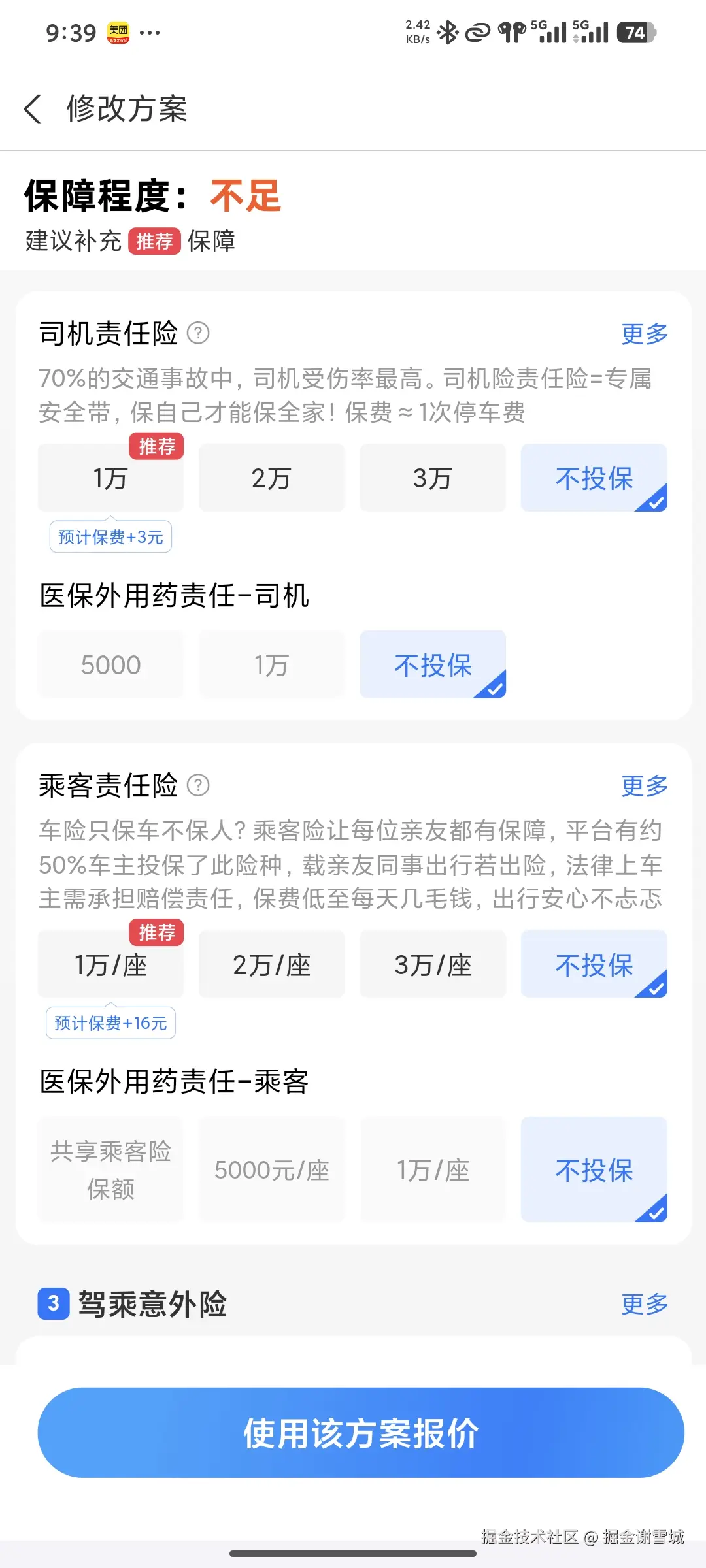Image resolution: width=706 pixels, height=1568 pixels.
Task: Select 3万/座 for 乘客责任险
Action: coord(433,964)
